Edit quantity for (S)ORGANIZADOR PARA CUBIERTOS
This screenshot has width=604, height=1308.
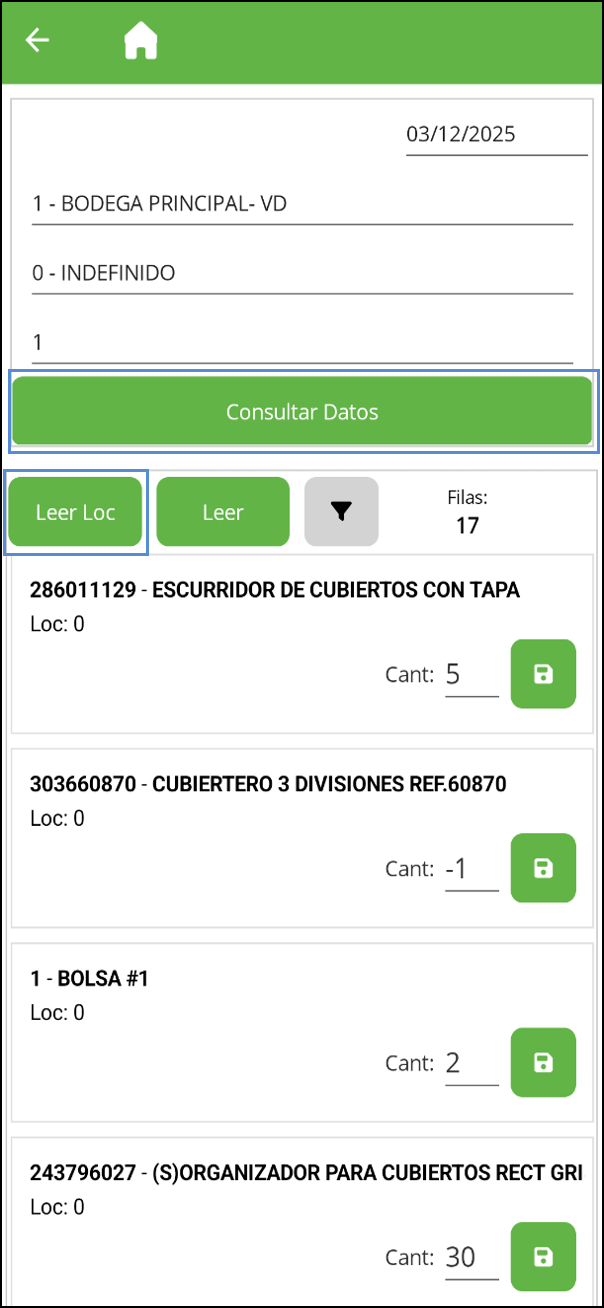click(x=471, y=1257)
